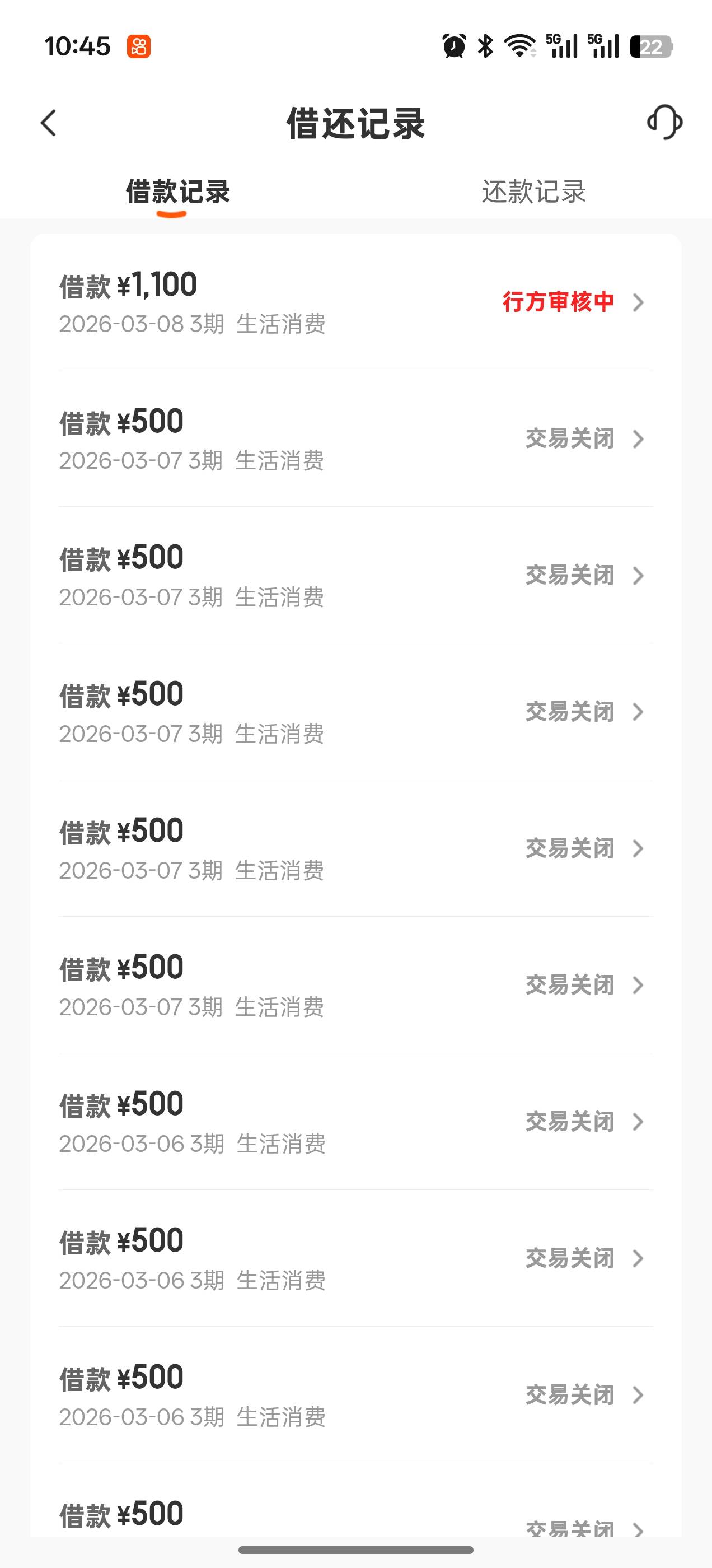Switch to the 还款记录 tab
The image size is (712, 1568).
coord(533,192)
